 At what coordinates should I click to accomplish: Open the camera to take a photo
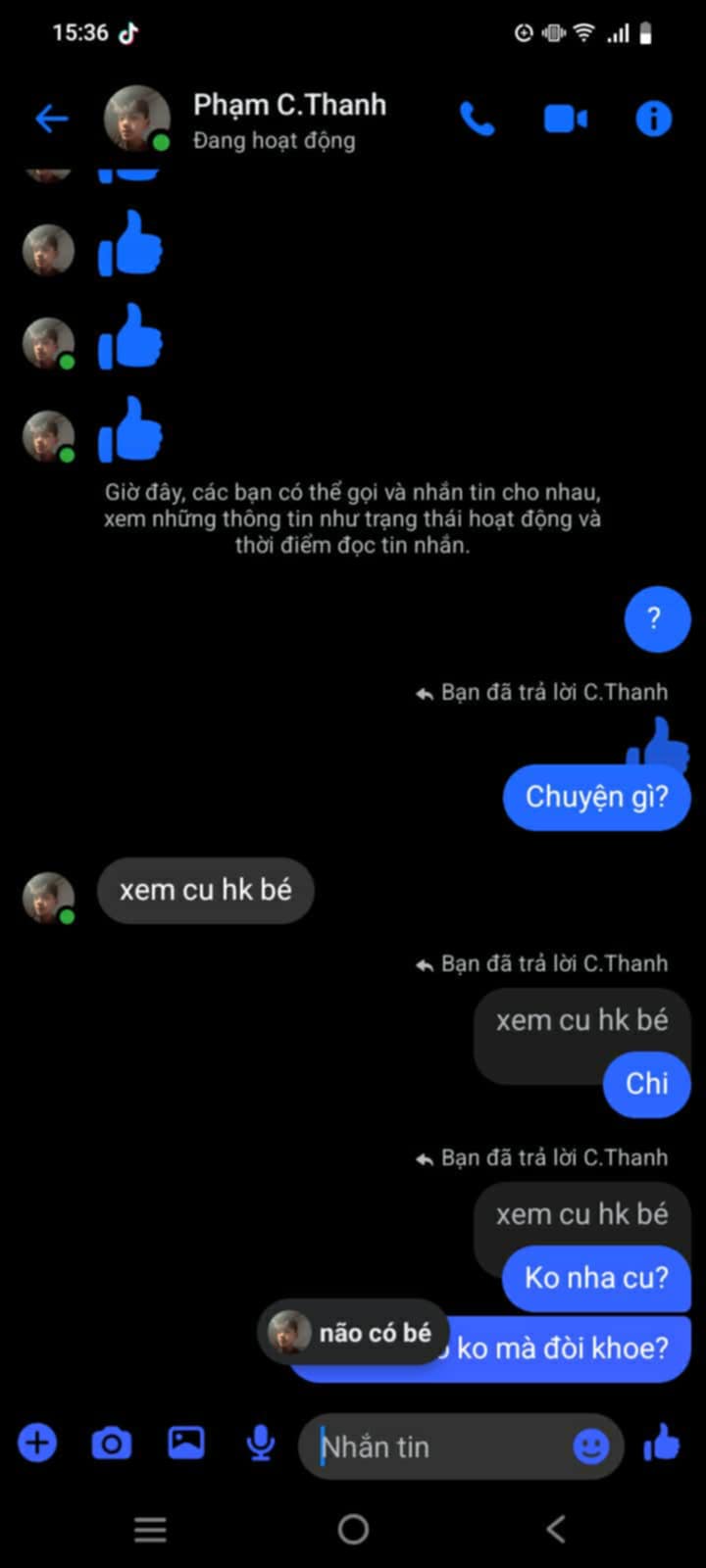112,1444
